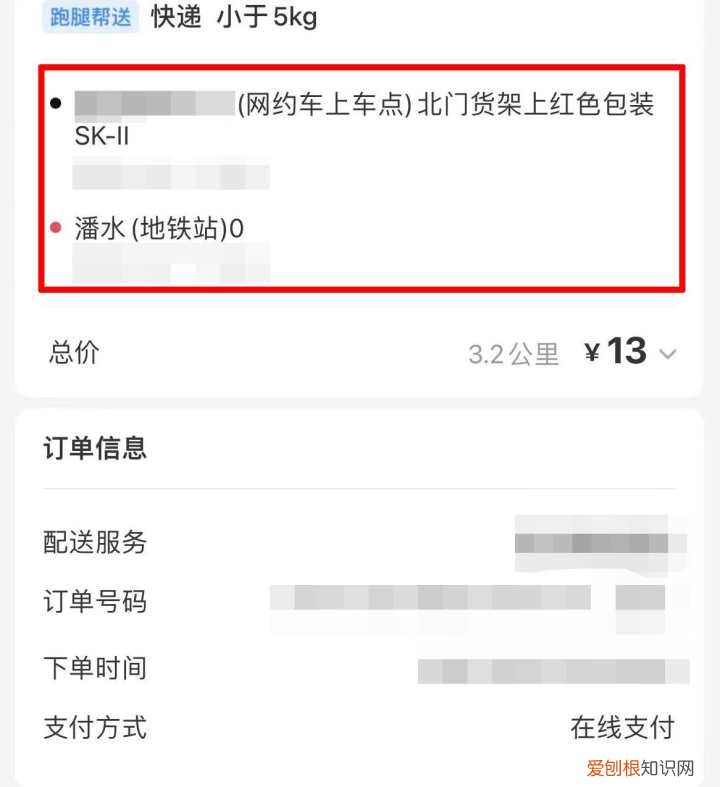This screenshot has height=787, width=720.
Task: Expand the ¥13 price breakdown chevron
Action: 668,353
